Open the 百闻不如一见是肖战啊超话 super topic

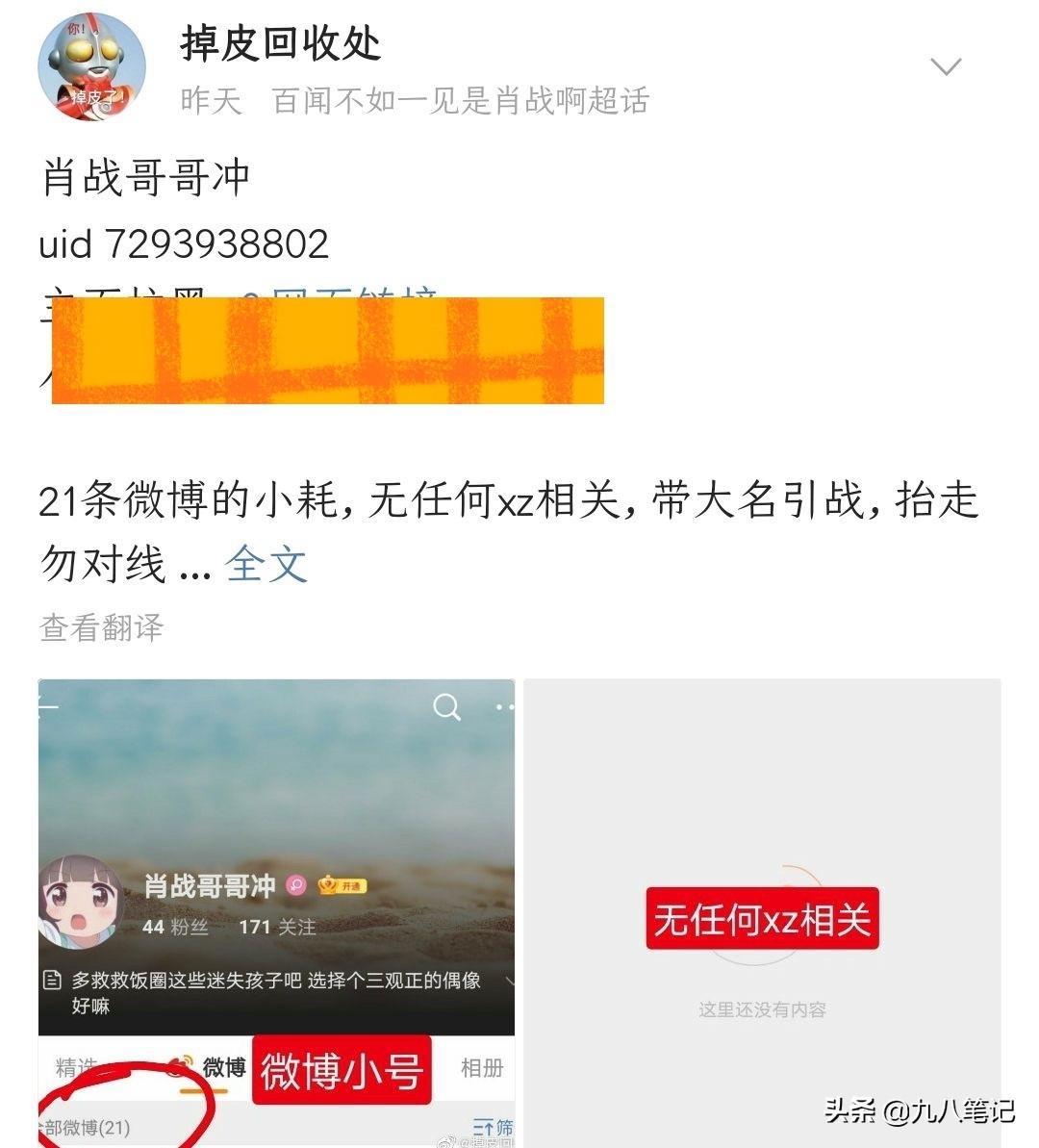tap(461, 101)
